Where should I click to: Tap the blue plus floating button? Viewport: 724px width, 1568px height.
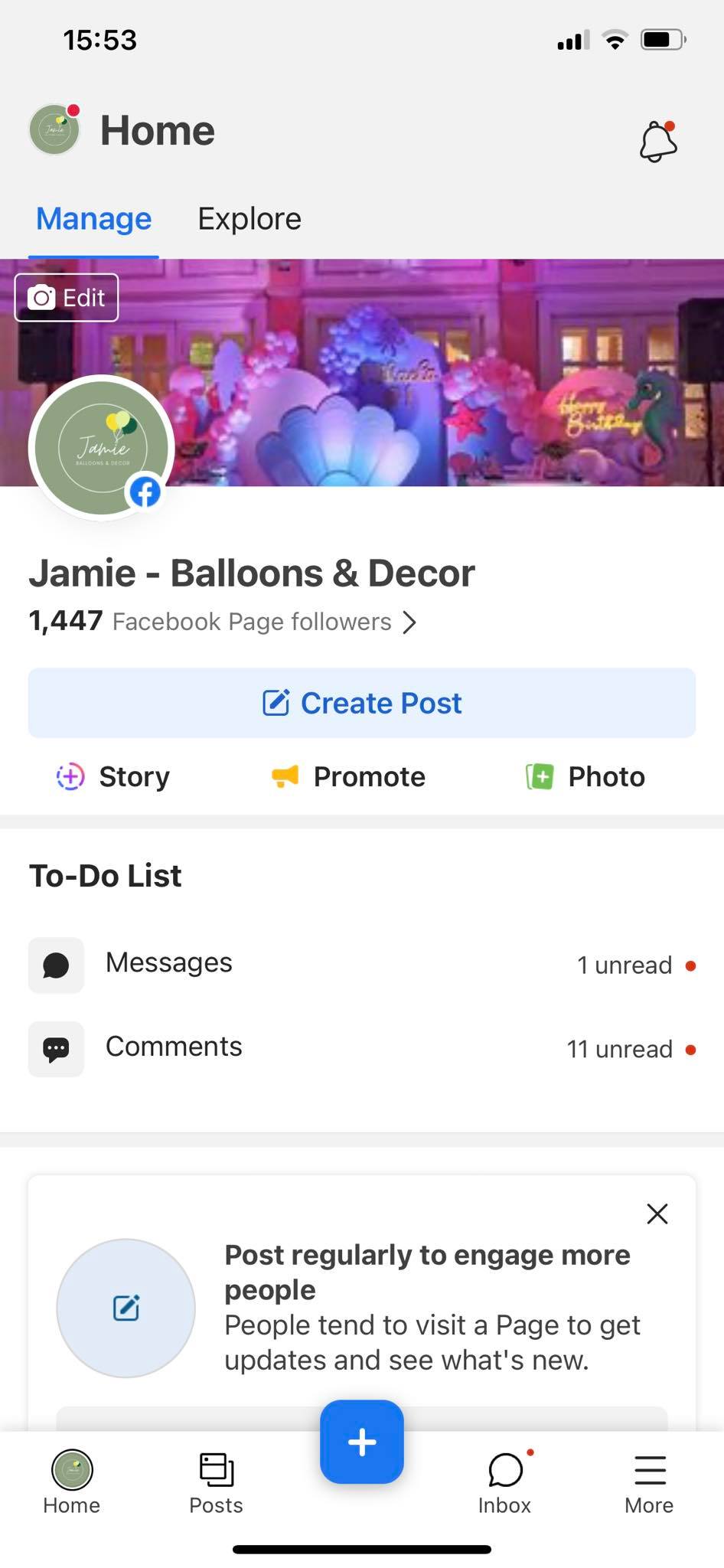click(x=362, y=1442)
